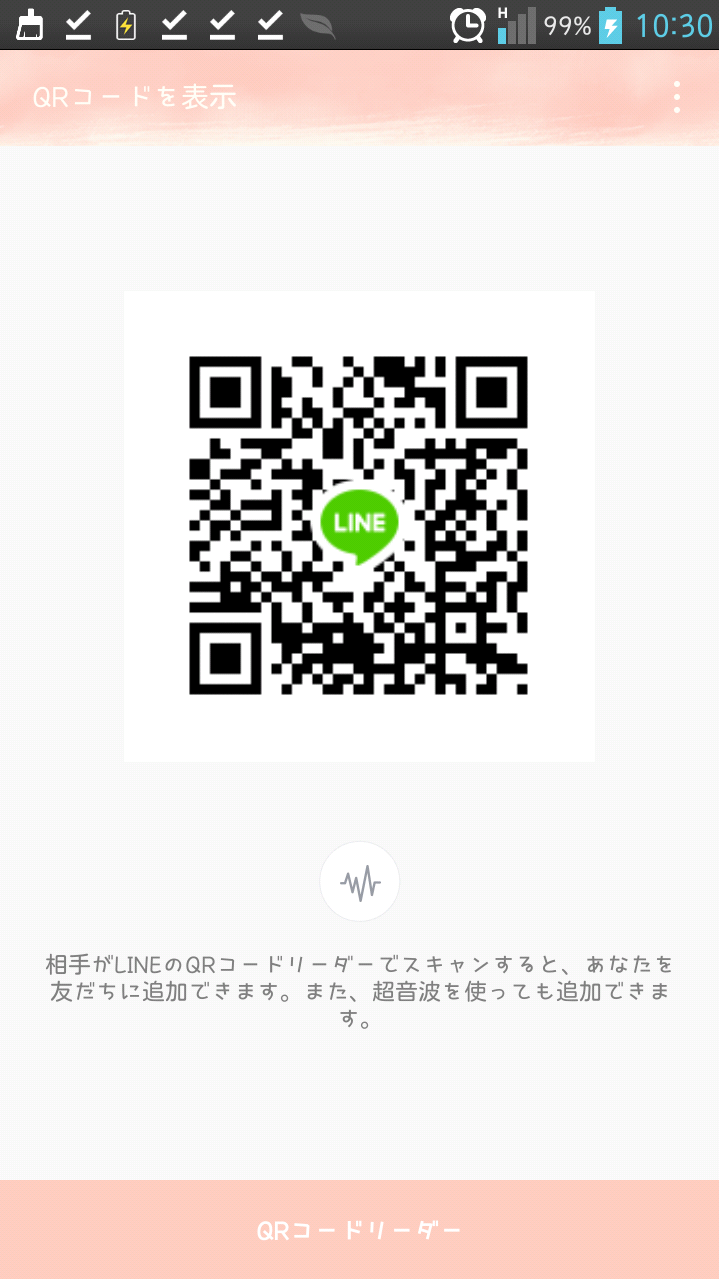Open the overflow menu
This screenshot has height=1279, width=719.
pos(677,97)
